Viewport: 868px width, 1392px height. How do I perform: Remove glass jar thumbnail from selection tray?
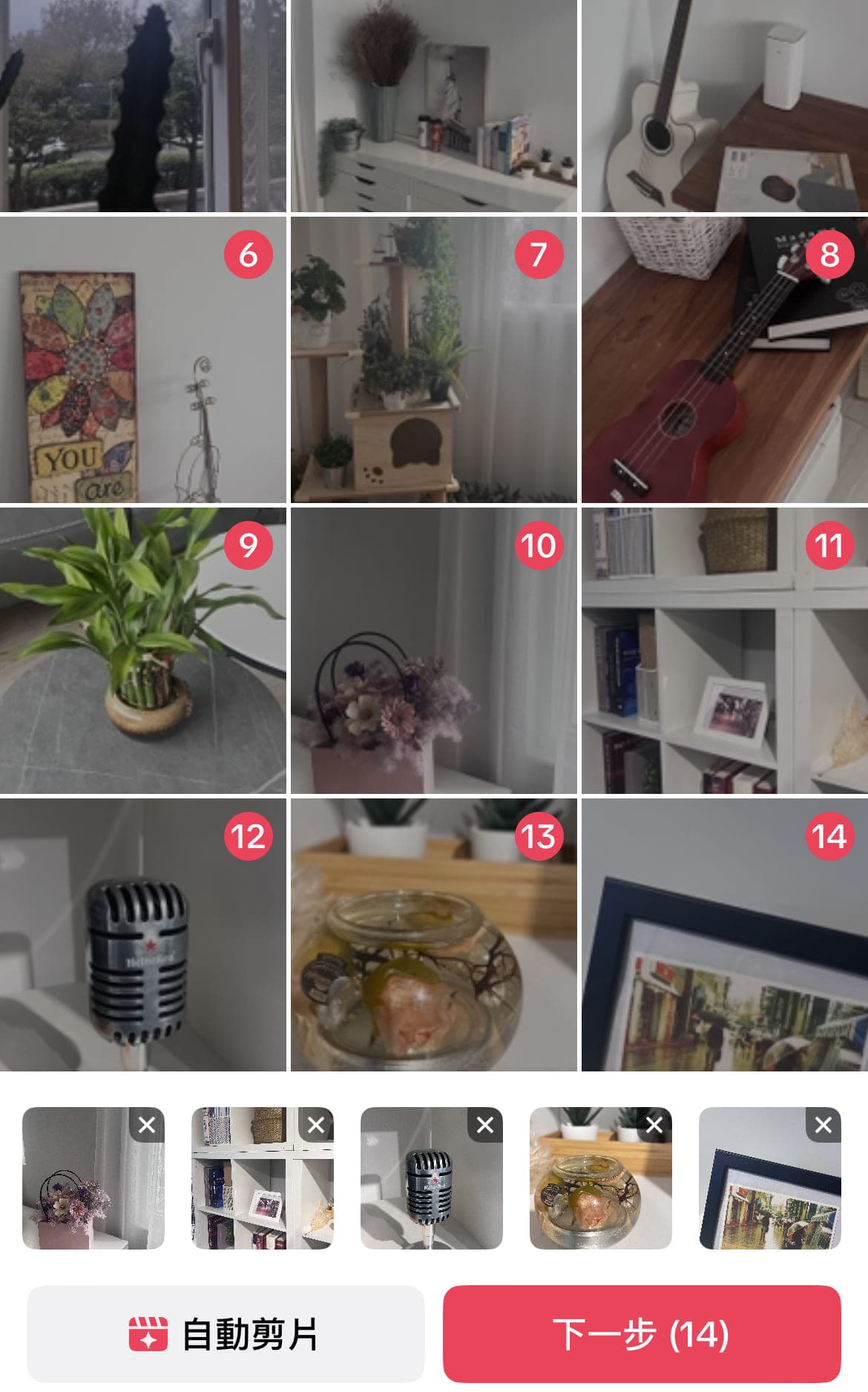coord(654,1125)
